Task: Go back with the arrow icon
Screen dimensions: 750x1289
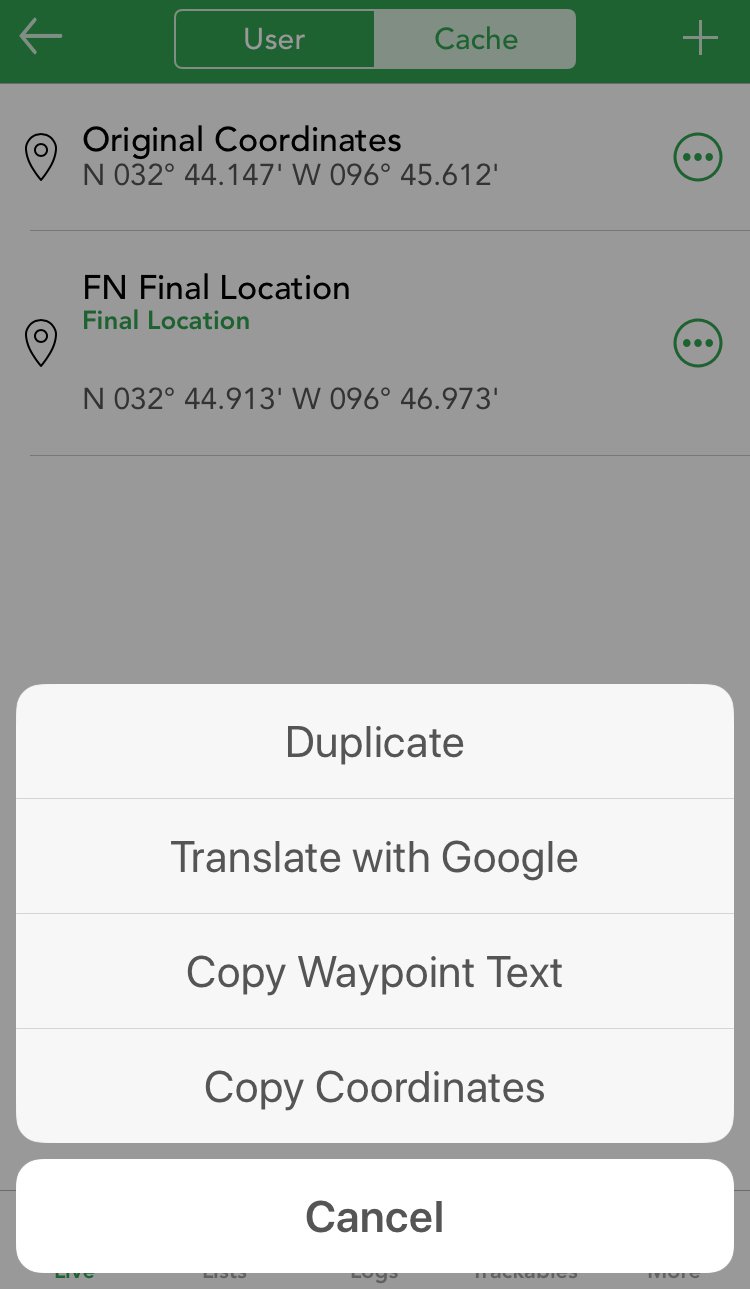Action: click(x=41, y=38)
